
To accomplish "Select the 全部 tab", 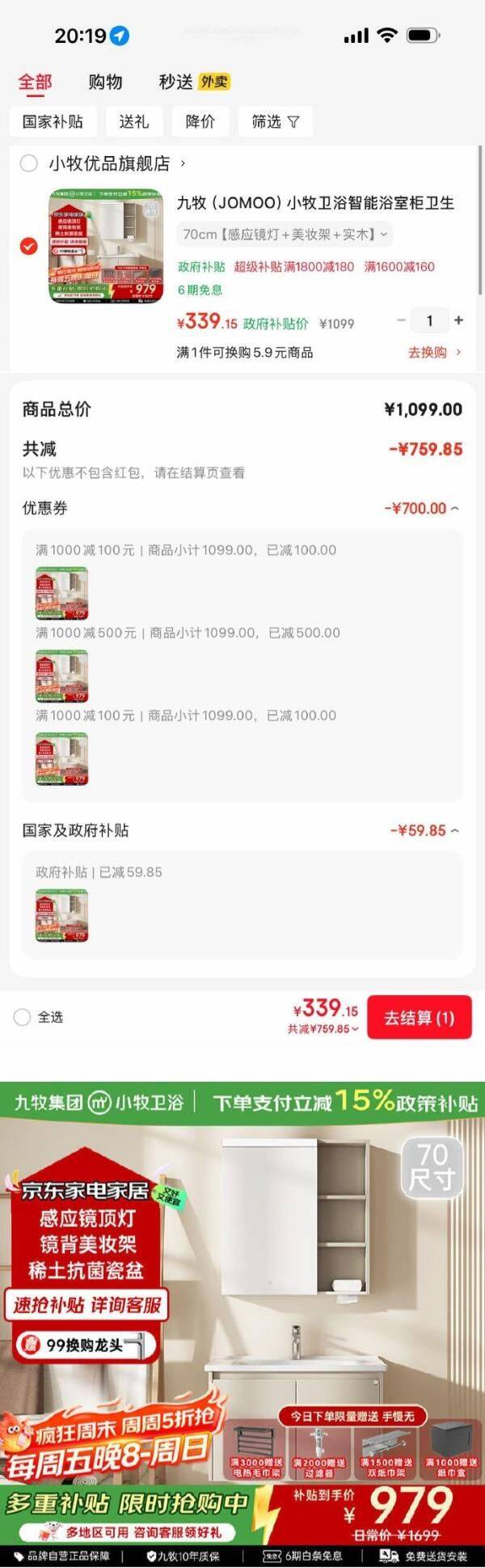I will pyautogui.click(x=35, y=82).
